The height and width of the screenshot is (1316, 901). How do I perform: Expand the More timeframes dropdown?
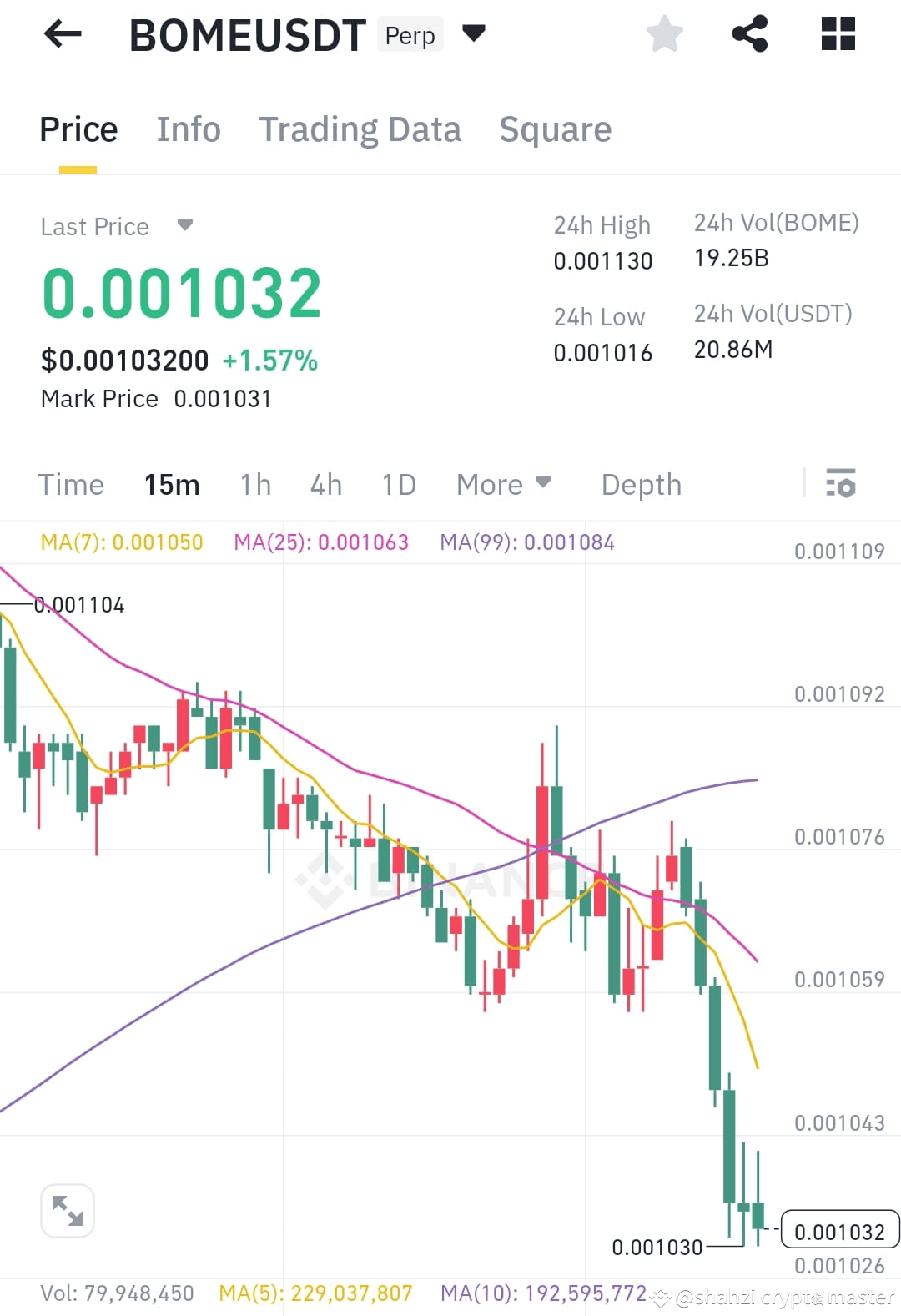point(502,484)
